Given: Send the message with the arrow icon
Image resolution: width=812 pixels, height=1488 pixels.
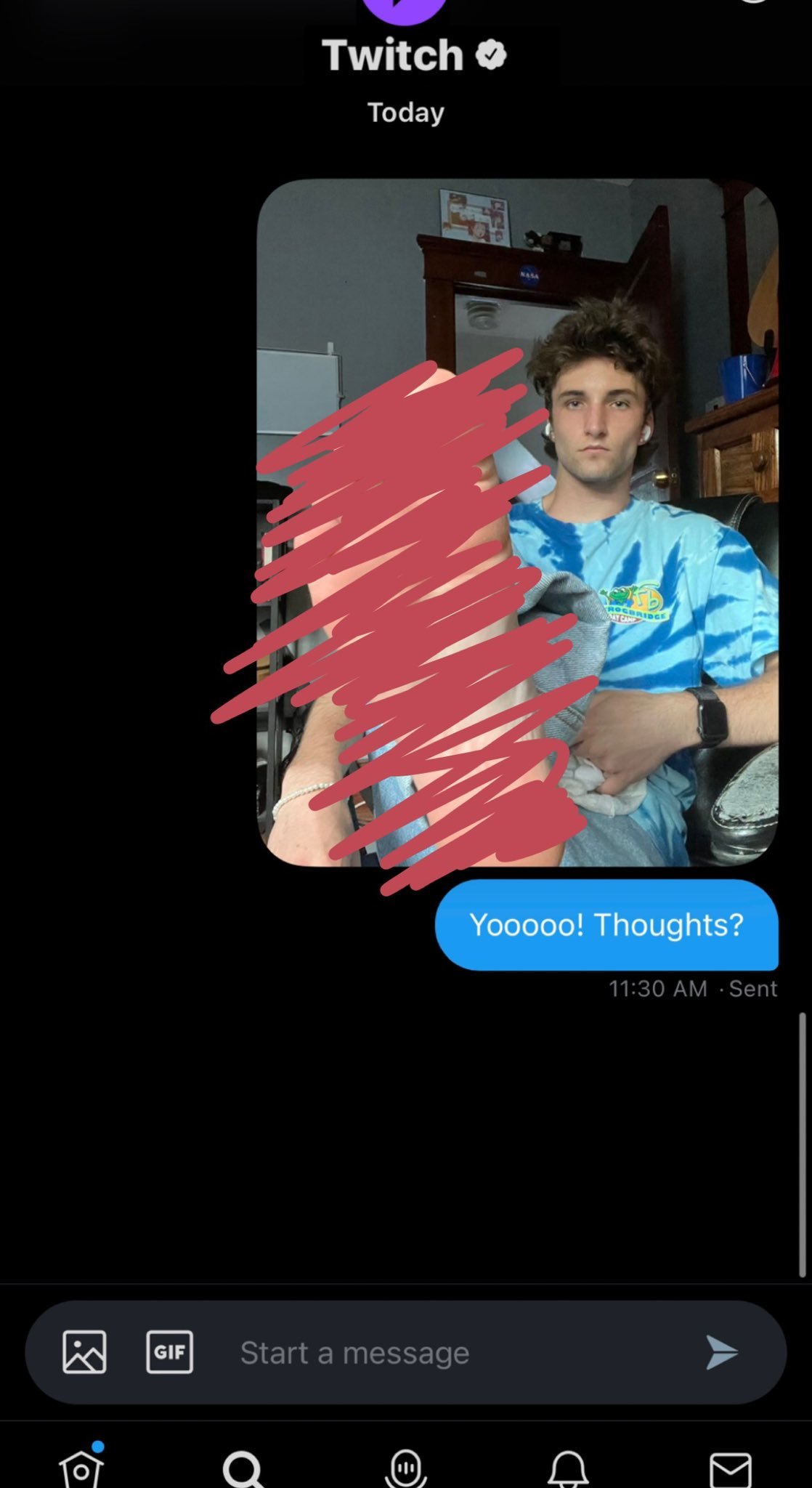Looking at the screenshot, I should coord(721,1352).
